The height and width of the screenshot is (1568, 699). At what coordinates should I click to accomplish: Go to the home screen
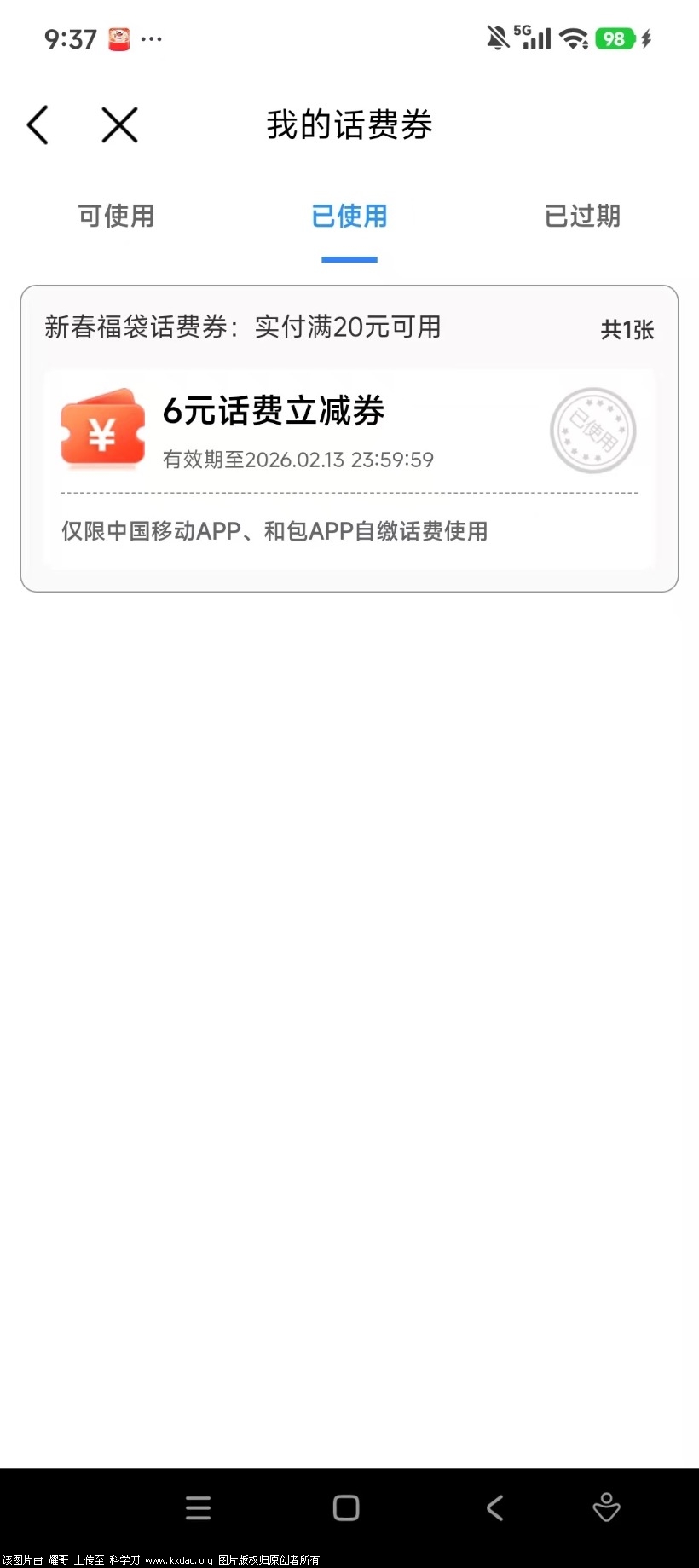[x=346, y=1507]
